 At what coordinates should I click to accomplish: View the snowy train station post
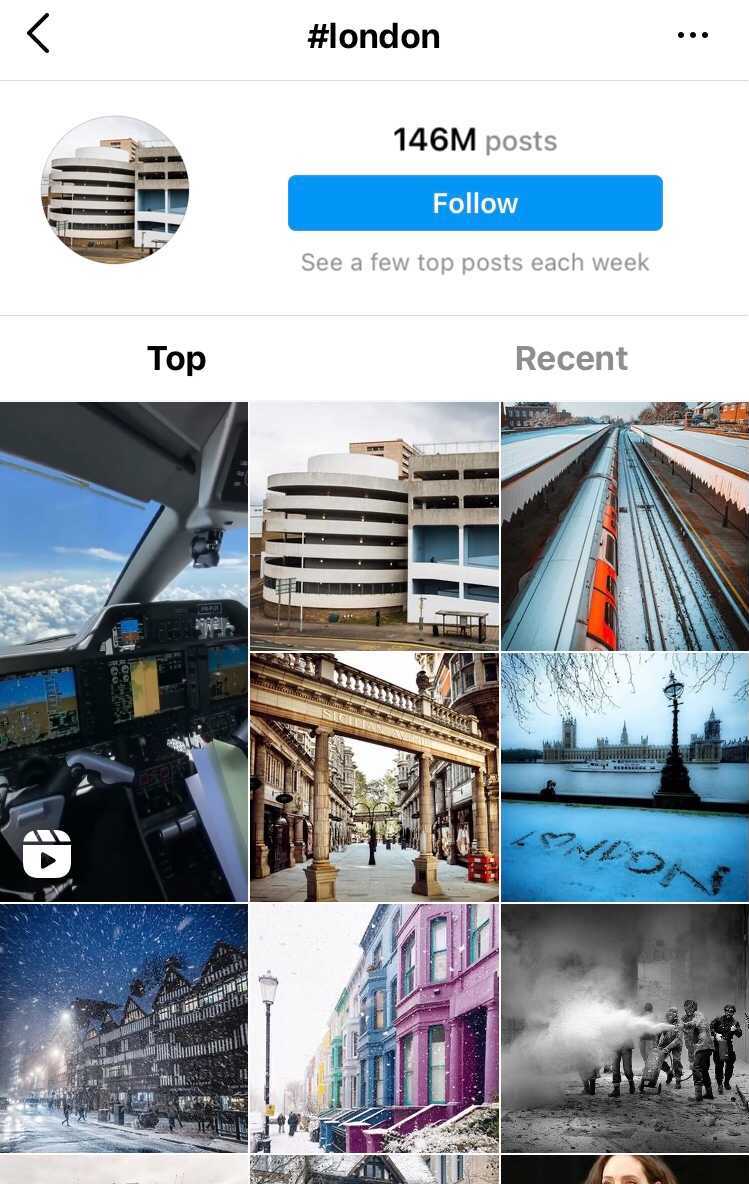(625, 526)
